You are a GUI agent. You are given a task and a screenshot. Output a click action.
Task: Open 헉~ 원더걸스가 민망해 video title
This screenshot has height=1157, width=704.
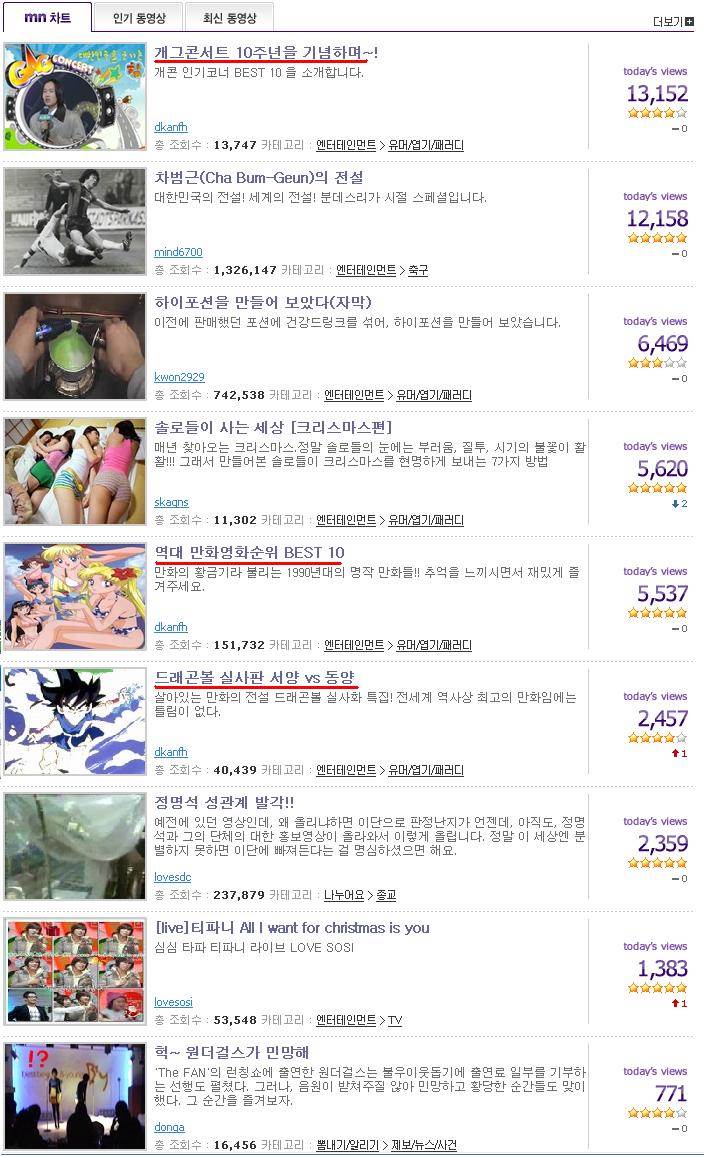click(232, 1052)
